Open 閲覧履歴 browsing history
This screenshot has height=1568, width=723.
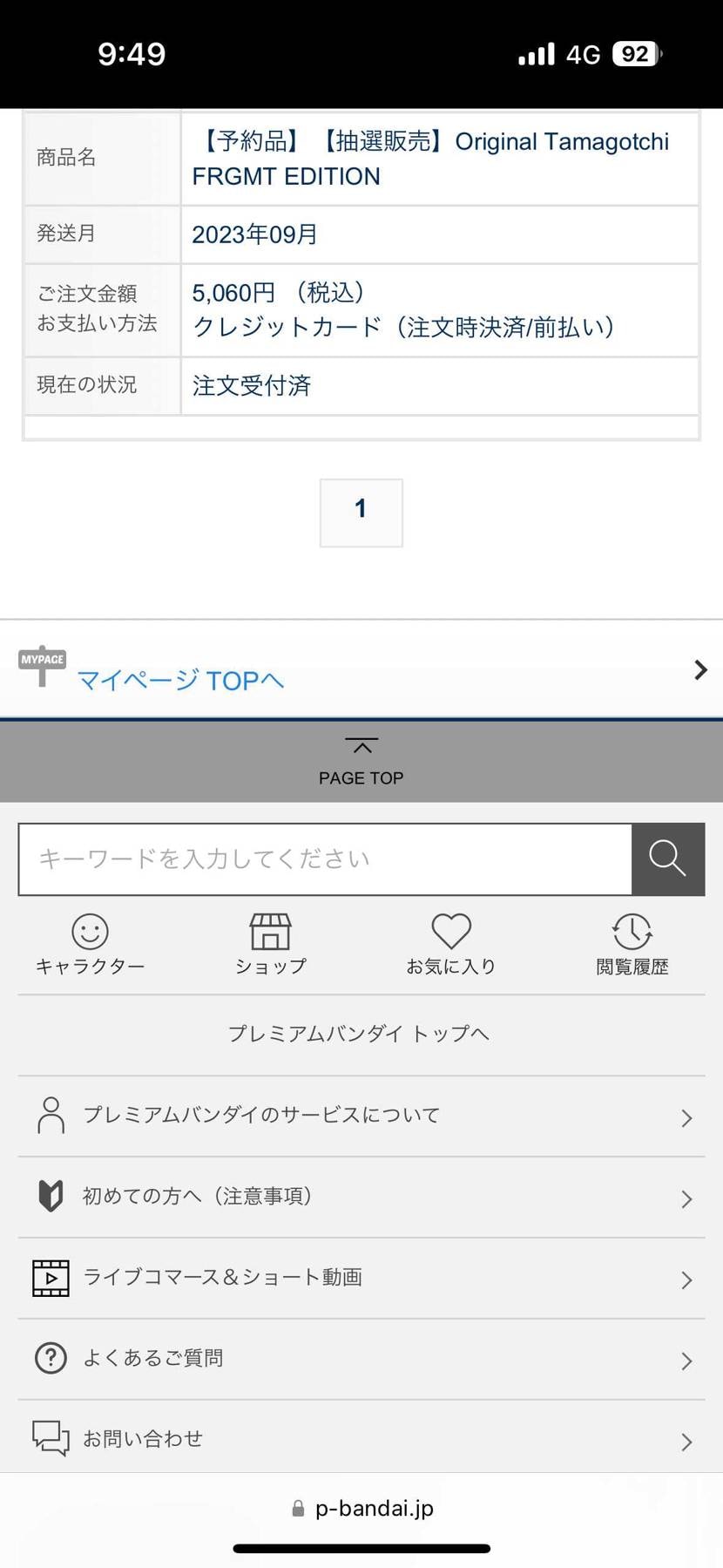point(632,944)
